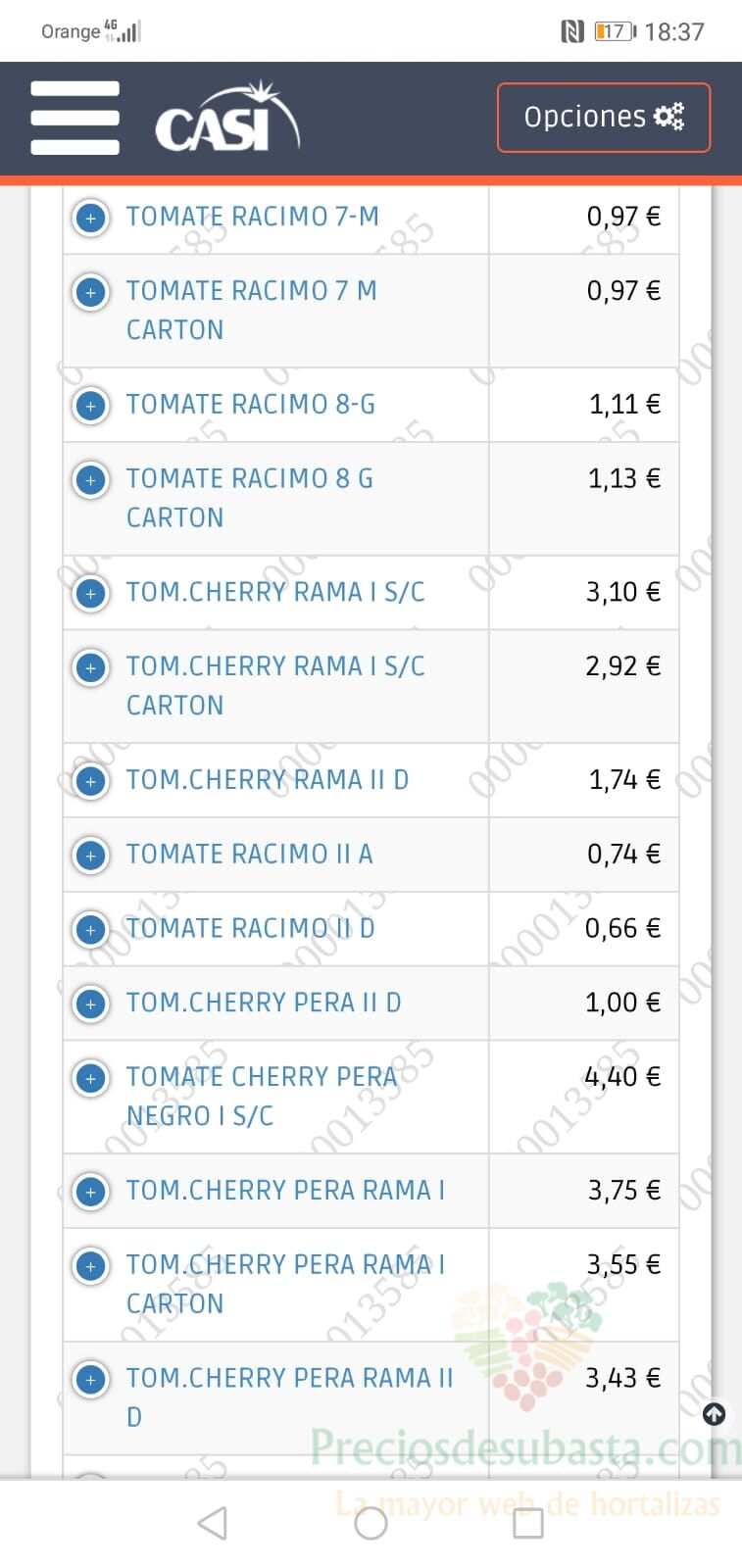Go to the home screen via home button

371,1523
